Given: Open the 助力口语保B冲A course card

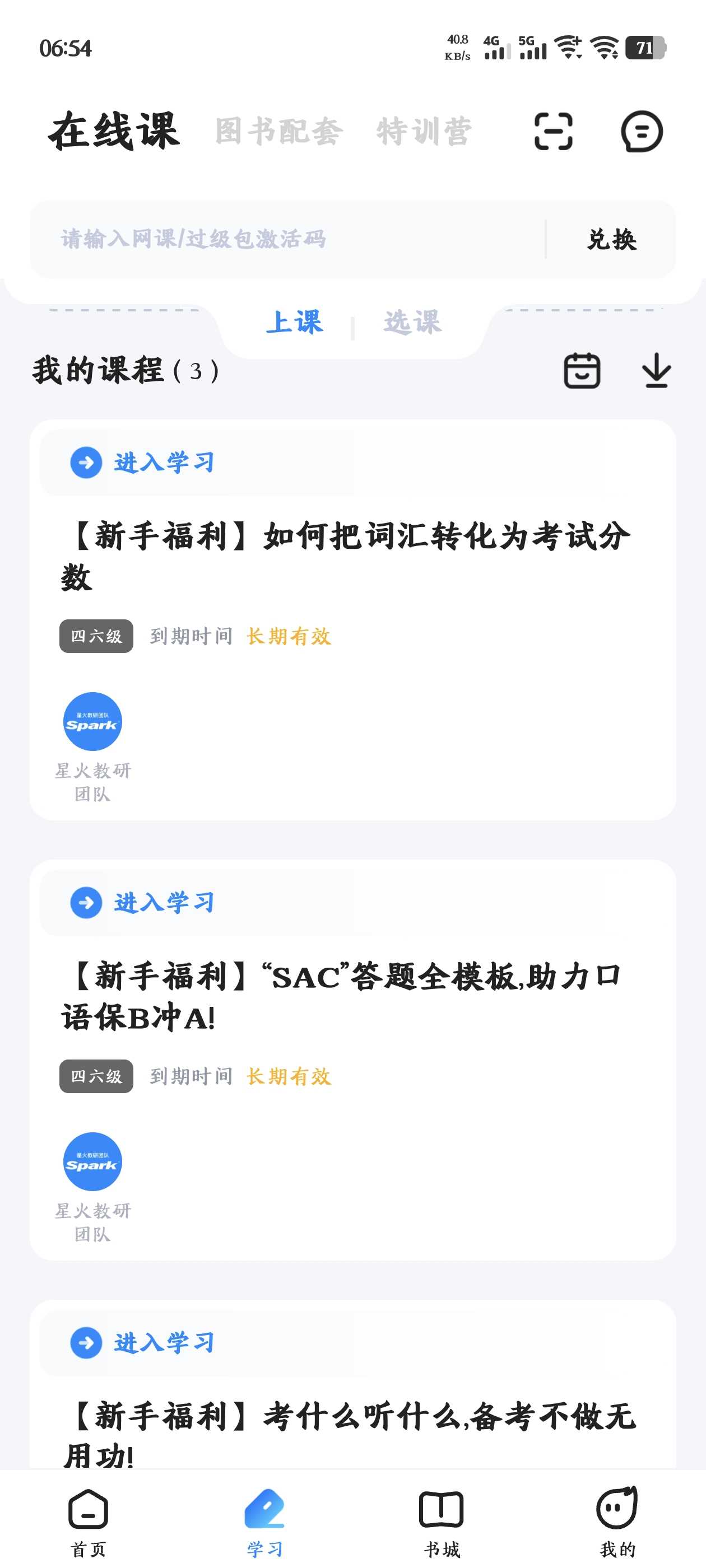Looking at the screenshot, I should click(x=352, y=1060).
